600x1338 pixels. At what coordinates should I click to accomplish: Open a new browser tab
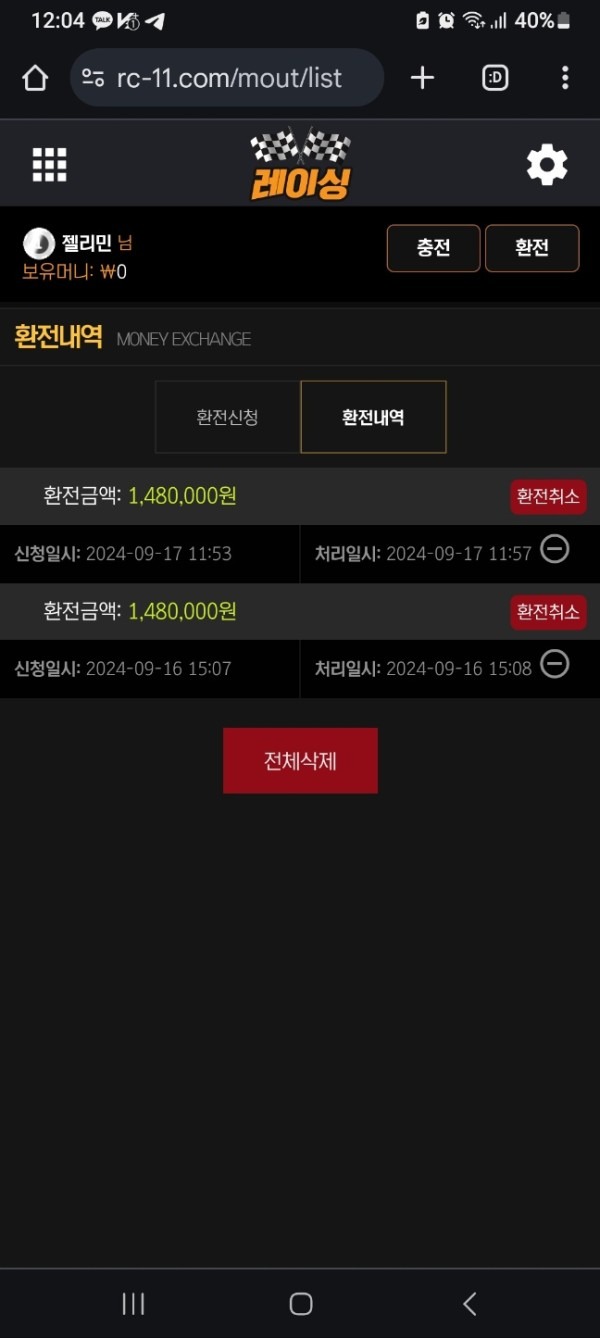point(423,78)
